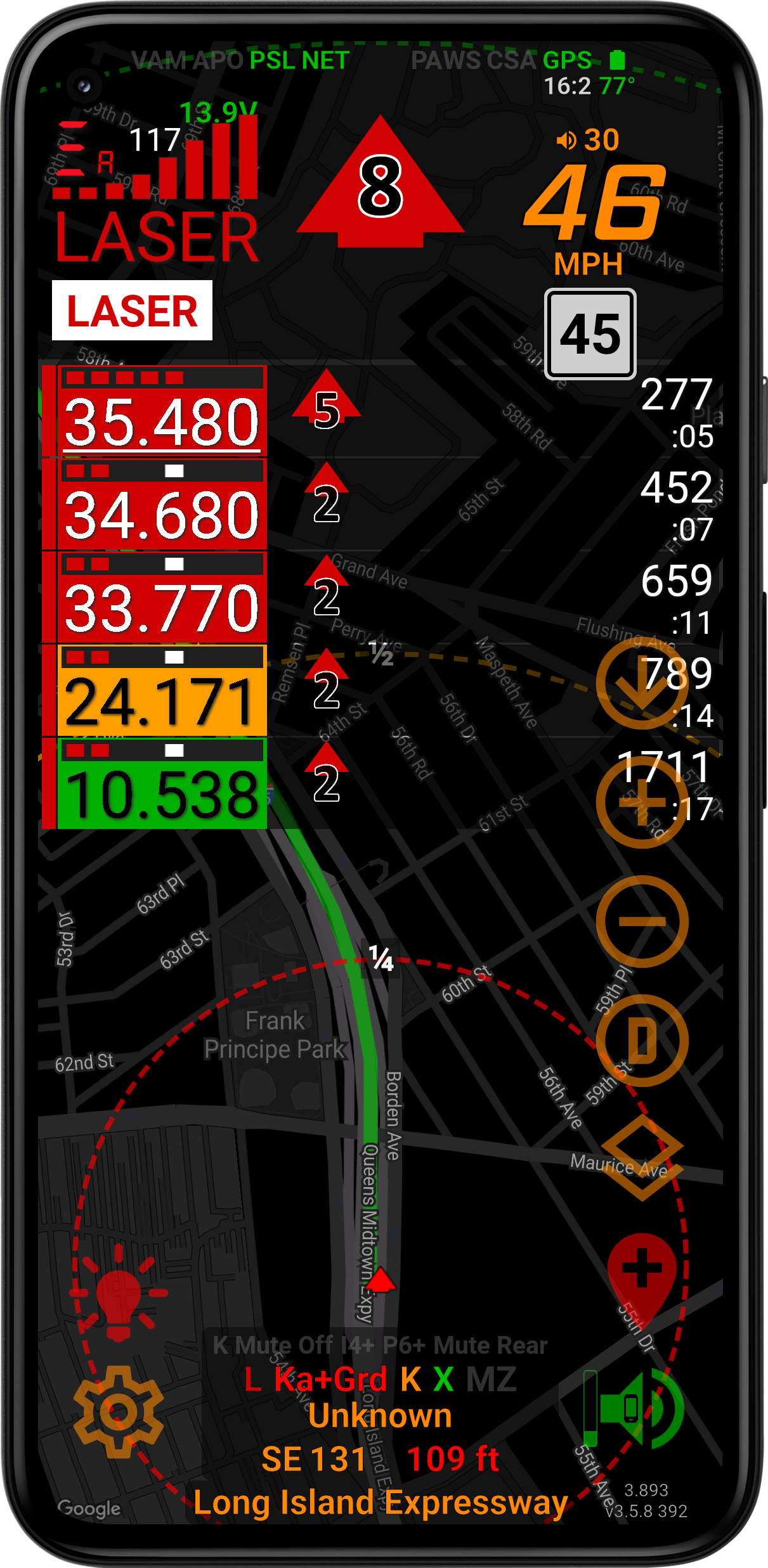Select the green 10.538 alert row
This screenshot has height=1568, width=768.
click(162, 784)
